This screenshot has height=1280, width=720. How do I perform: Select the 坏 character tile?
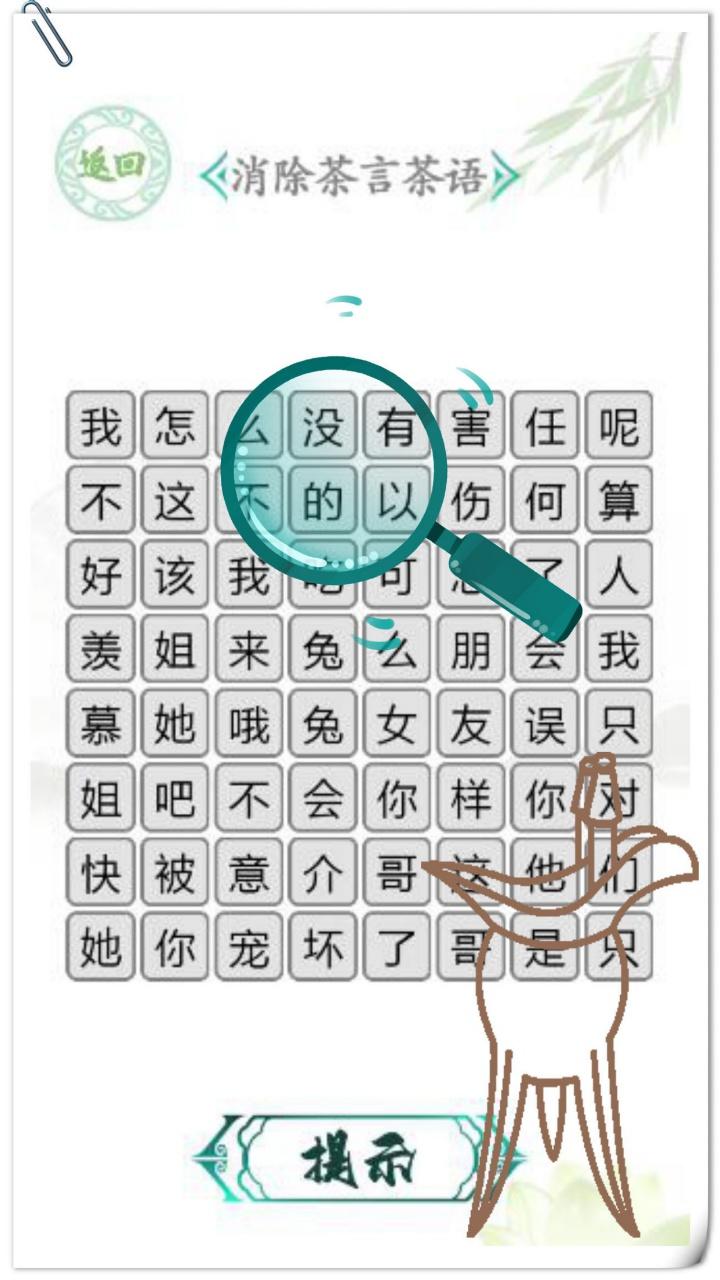(x=322, y=946)
